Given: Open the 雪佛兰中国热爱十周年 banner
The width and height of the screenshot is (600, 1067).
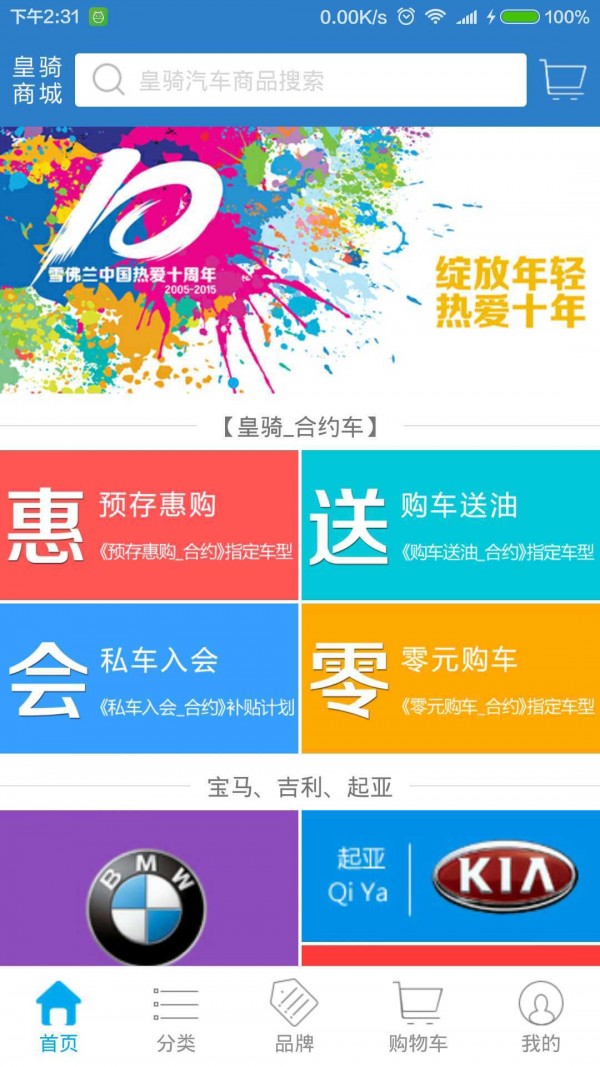Looking at the screenshot, I should (x=300, y=260).
